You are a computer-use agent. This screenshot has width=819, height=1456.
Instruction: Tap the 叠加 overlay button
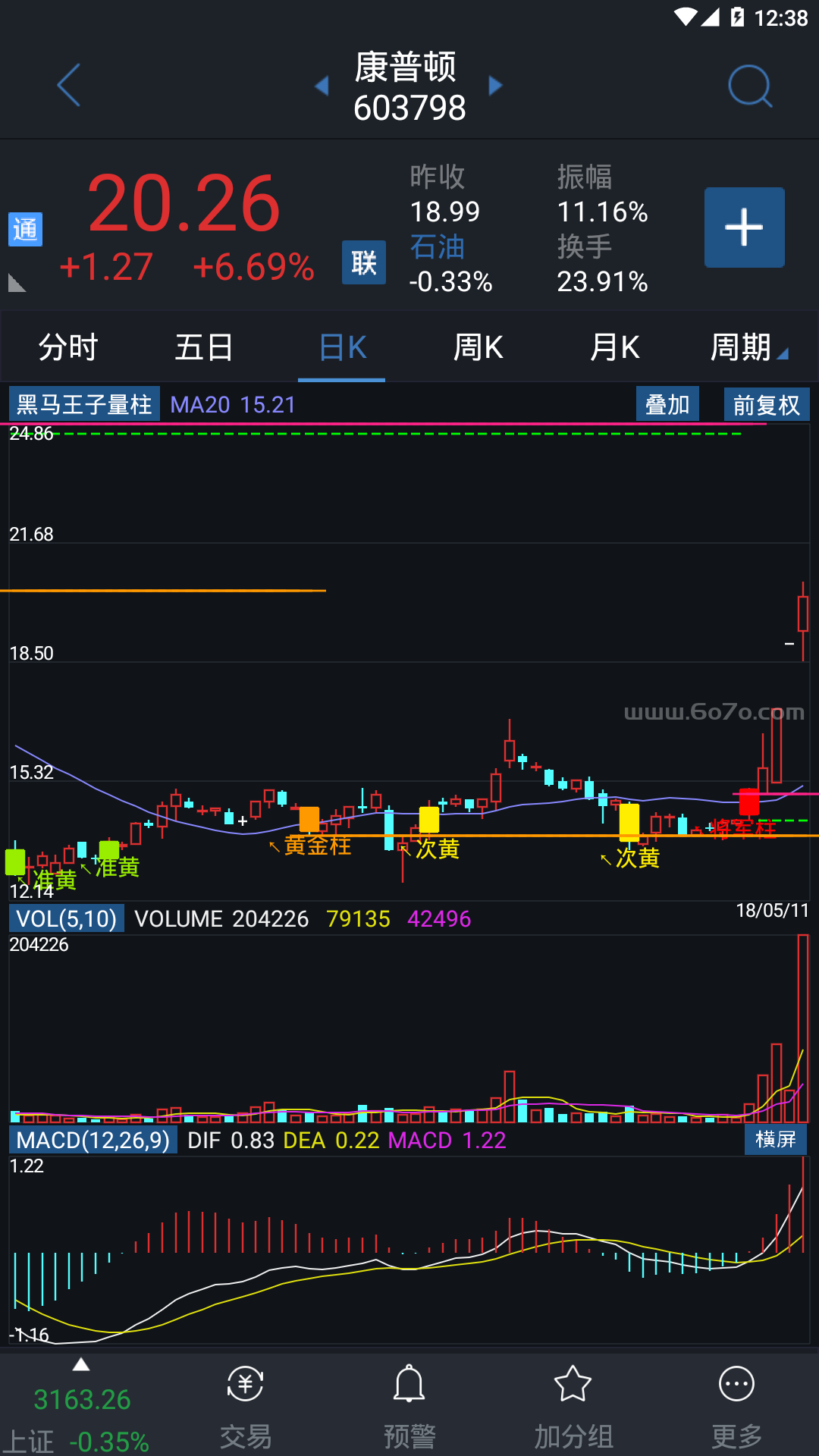click(x=667, y=404)
